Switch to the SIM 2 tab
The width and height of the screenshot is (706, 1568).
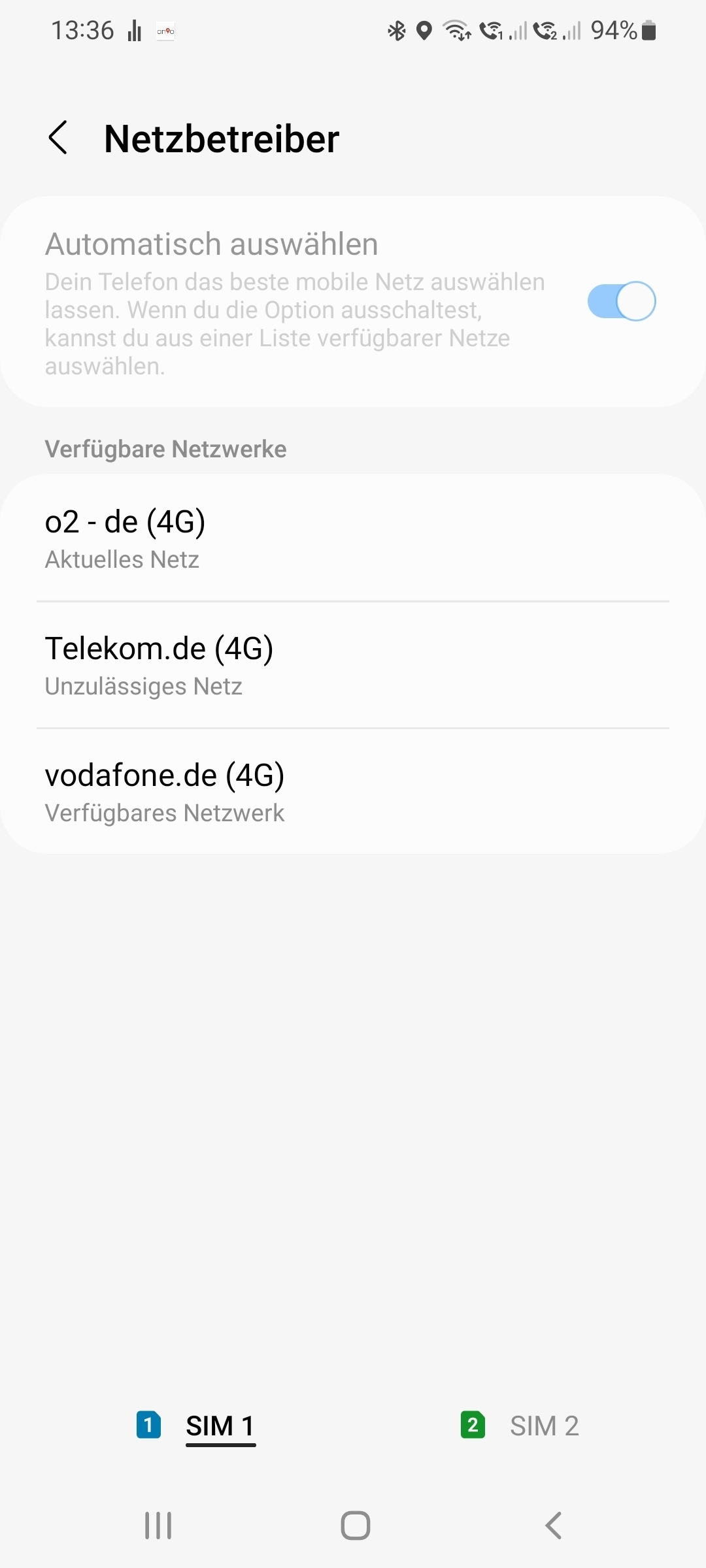[520, 1426]
